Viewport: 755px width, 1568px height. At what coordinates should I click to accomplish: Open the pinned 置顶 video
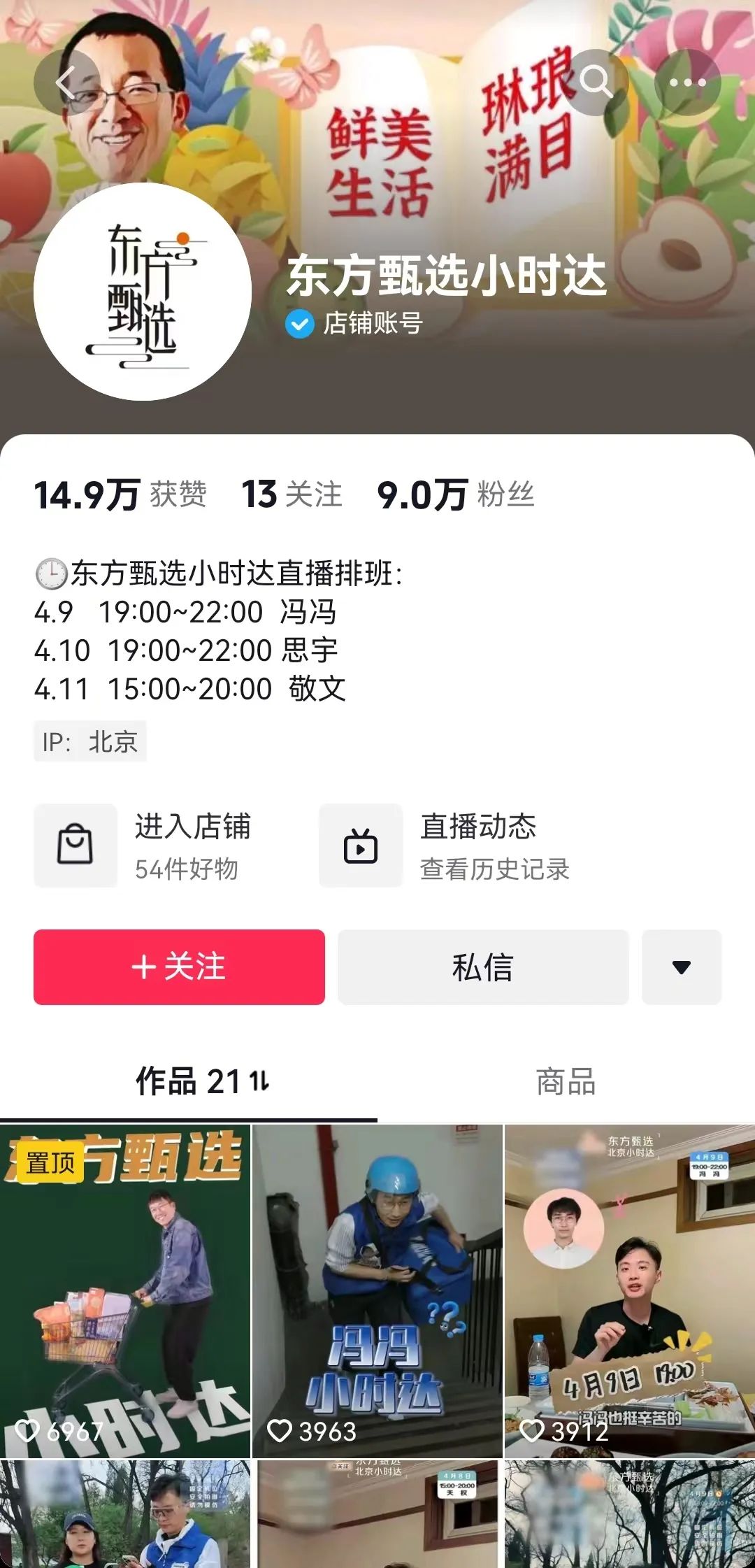coord(125,1290)
